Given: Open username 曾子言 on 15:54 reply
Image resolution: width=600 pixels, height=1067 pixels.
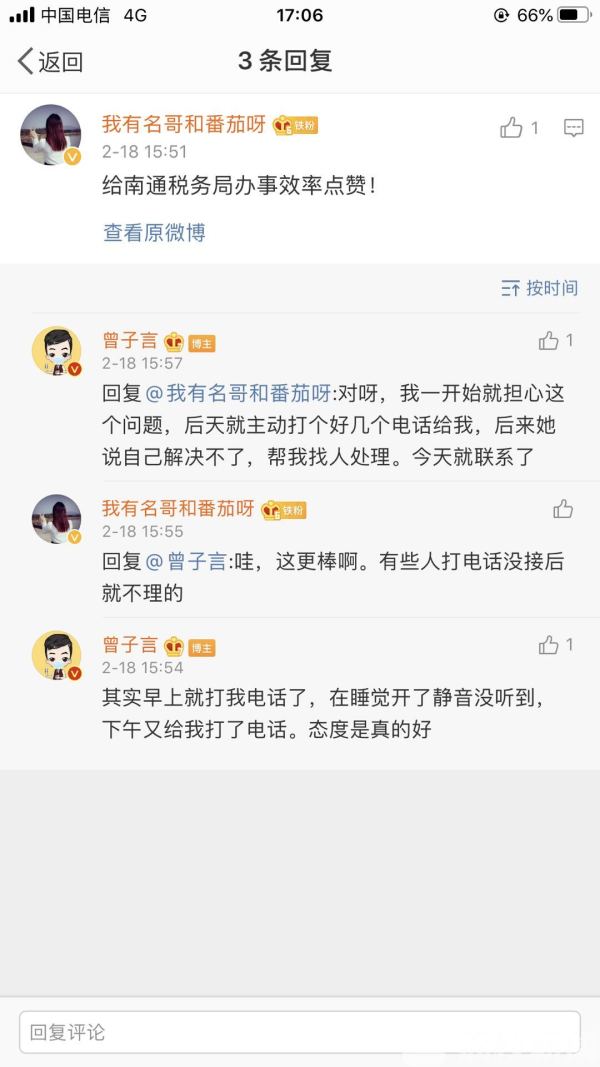Looking at the screenshot, I should [x=130, y=645].
